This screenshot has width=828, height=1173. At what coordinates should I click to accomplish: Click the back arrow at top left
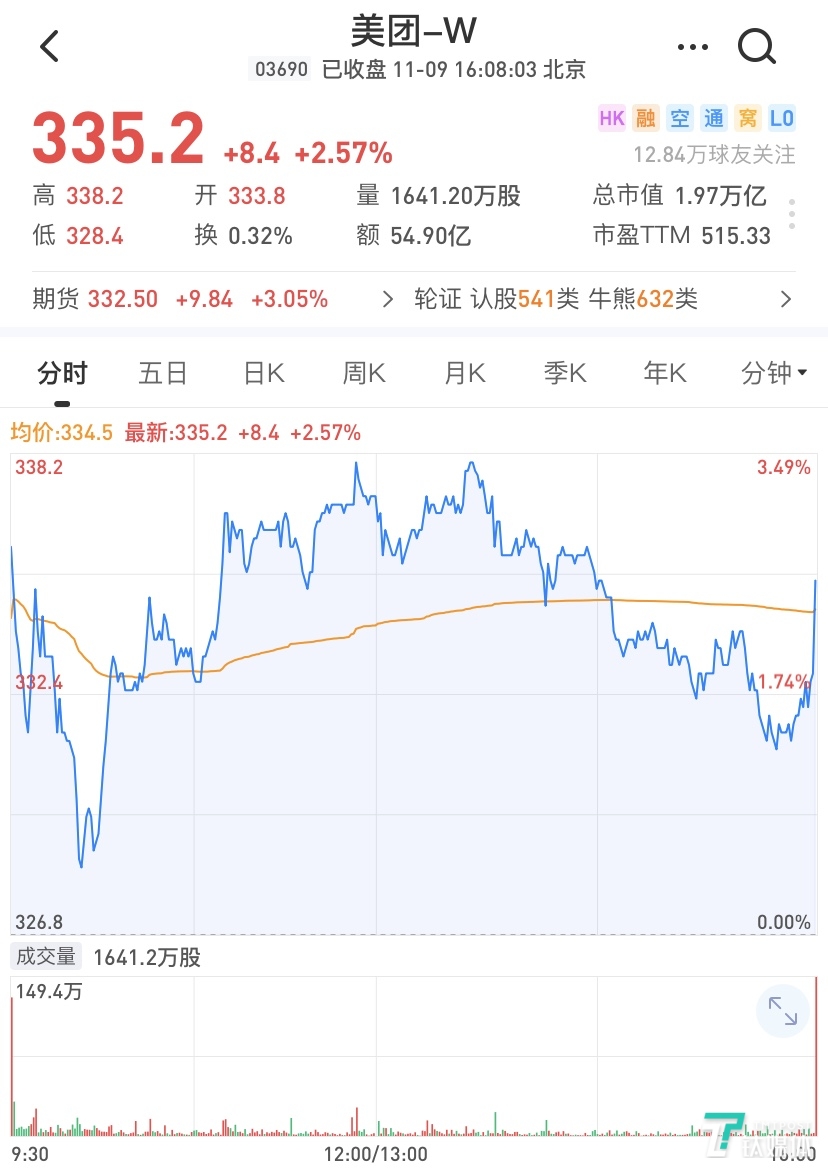point(48,46)
